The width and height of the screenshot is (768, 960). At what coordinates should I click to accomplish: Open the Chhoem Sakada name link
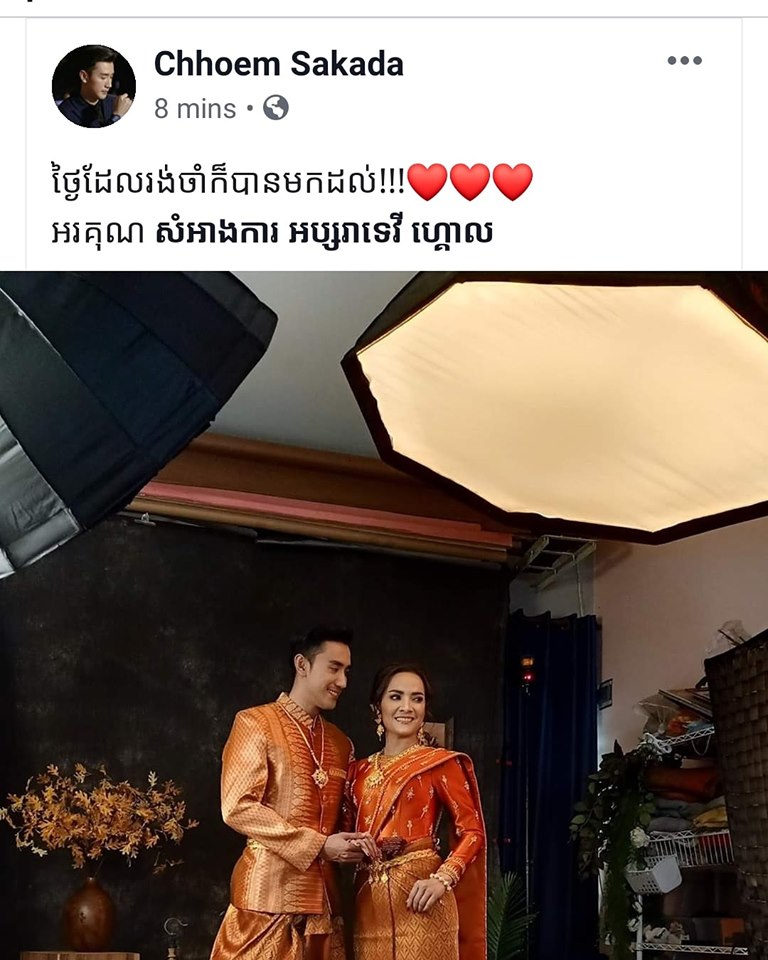tap(278, 64)
